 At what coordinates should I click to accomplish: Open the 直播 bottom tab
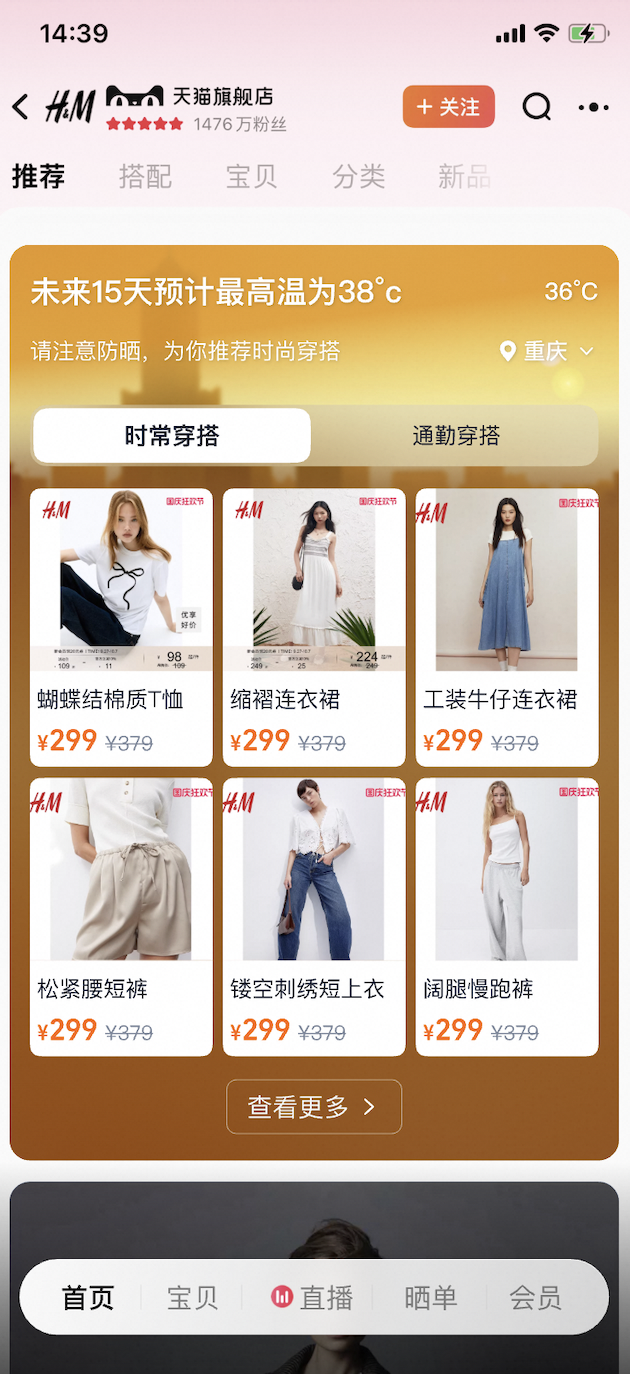tap(312, 1298)
